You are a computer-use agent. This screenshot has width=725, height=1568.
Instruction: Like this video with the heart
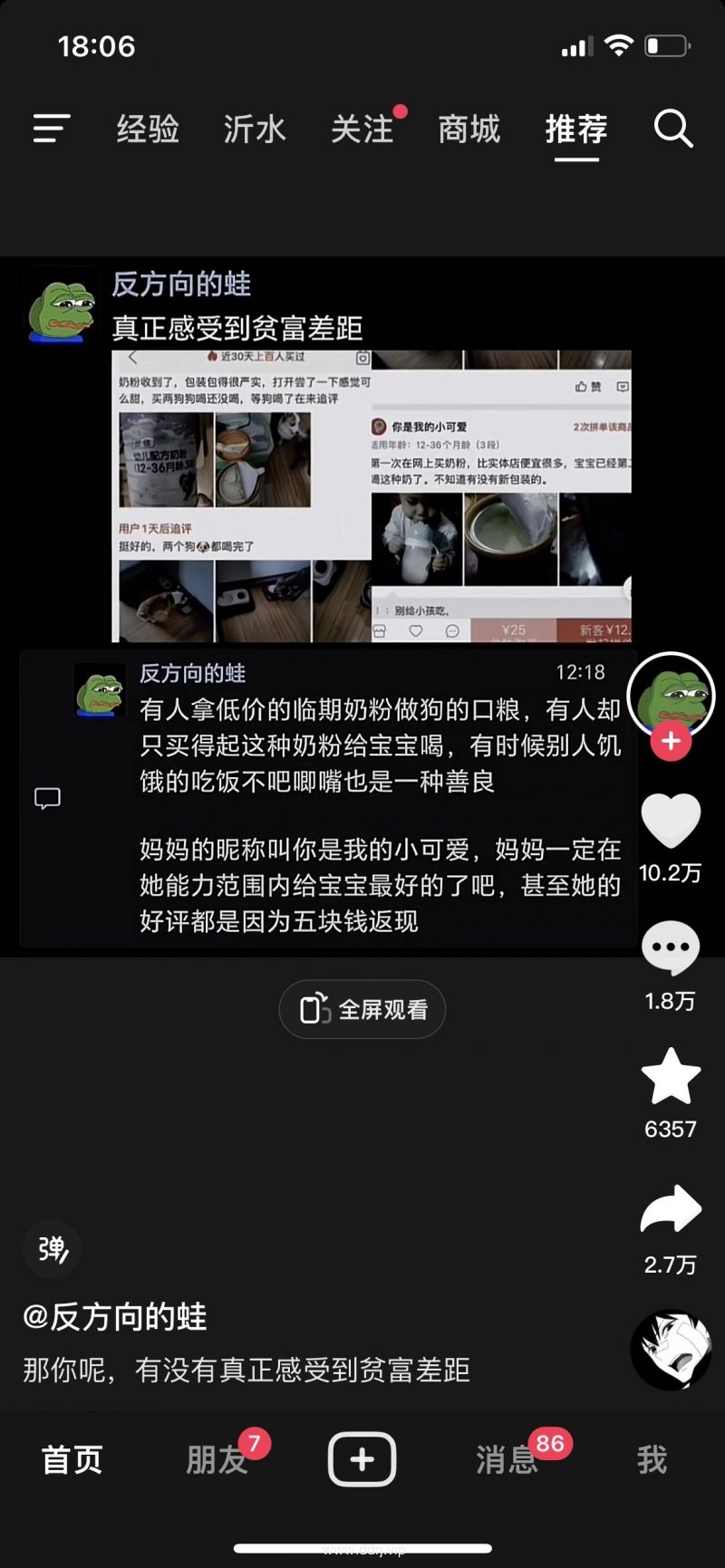coord(671,822)
